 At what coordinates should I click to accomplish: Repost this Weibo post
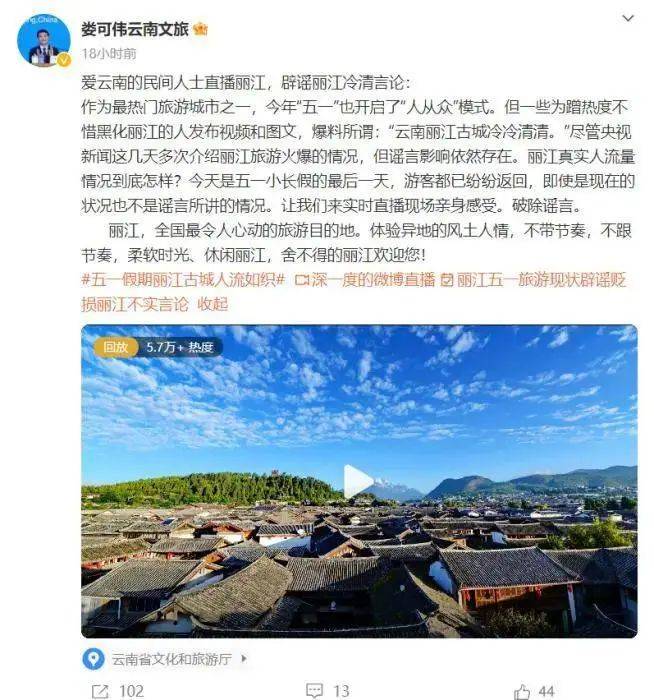point(117,690)
